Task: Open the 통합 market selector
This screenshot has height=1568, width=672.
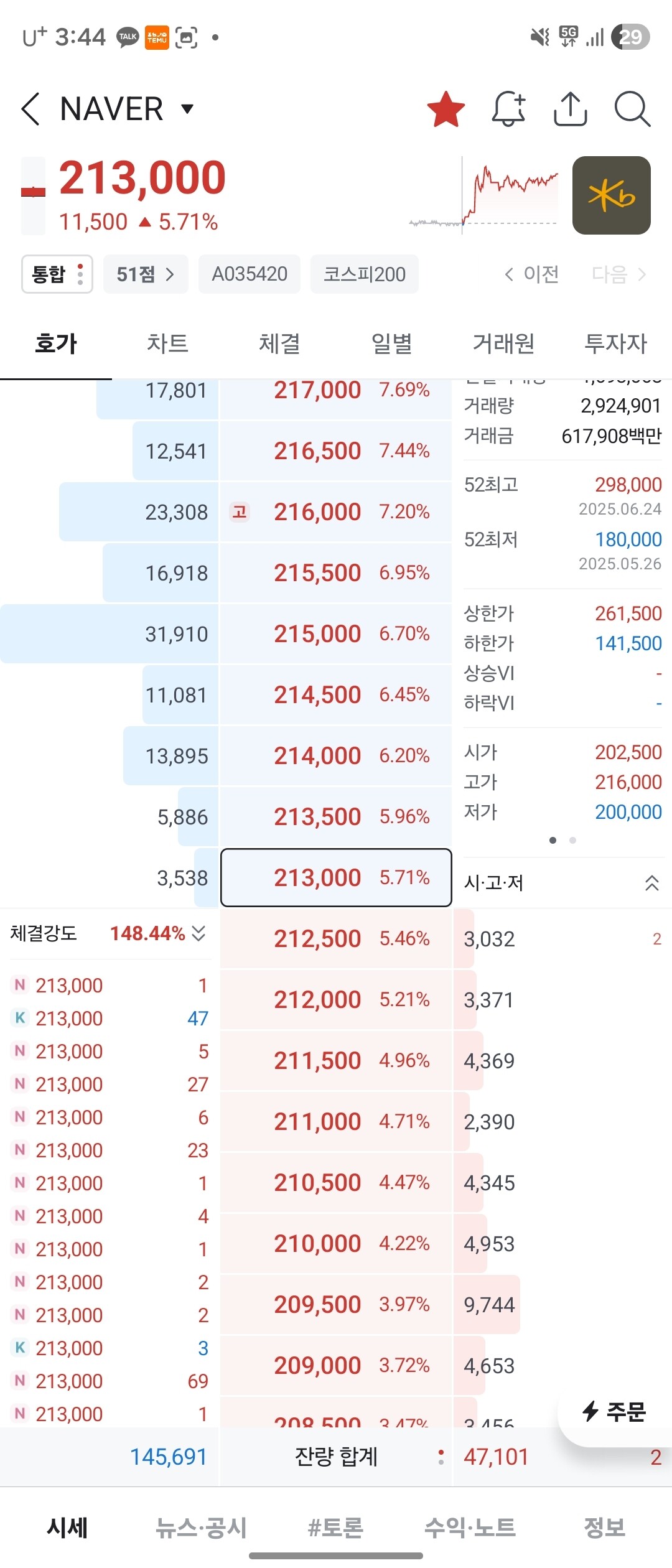Action: [x=57, y=274]
